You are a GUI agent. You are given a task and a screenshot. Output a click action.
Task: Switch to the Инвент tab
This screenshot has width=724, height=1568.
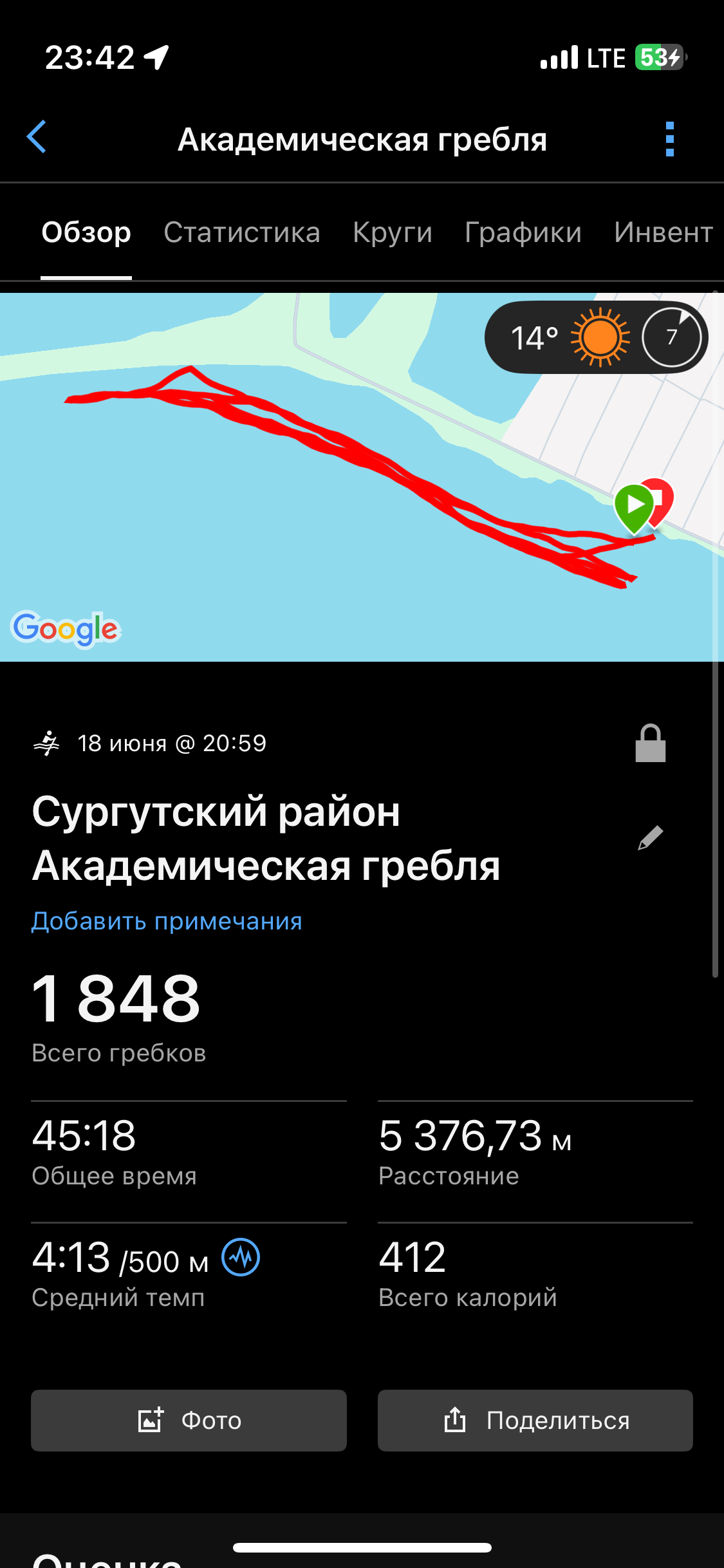pos(664,232)
